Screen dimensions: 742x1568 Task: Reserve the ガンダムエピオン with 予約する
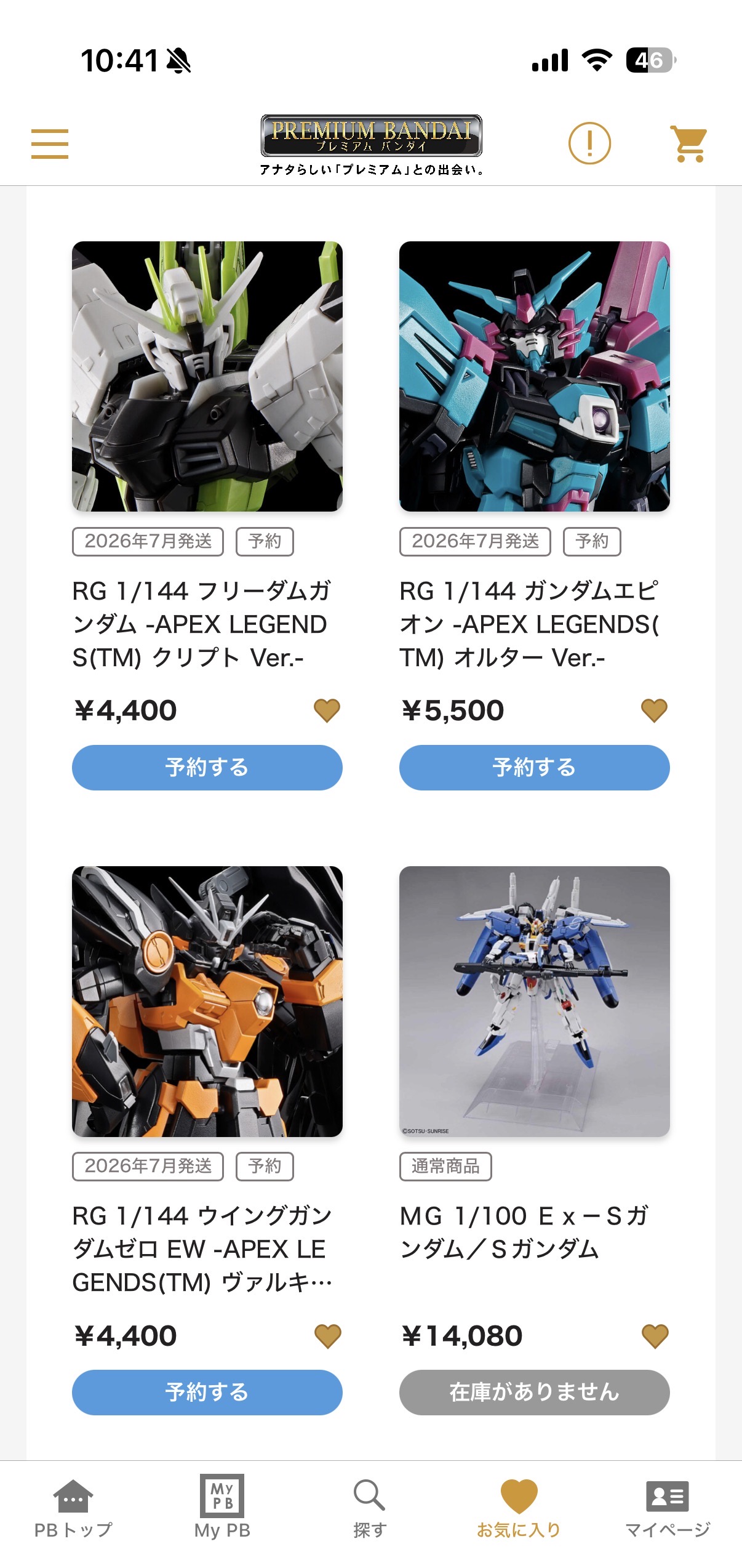[534, 767]
